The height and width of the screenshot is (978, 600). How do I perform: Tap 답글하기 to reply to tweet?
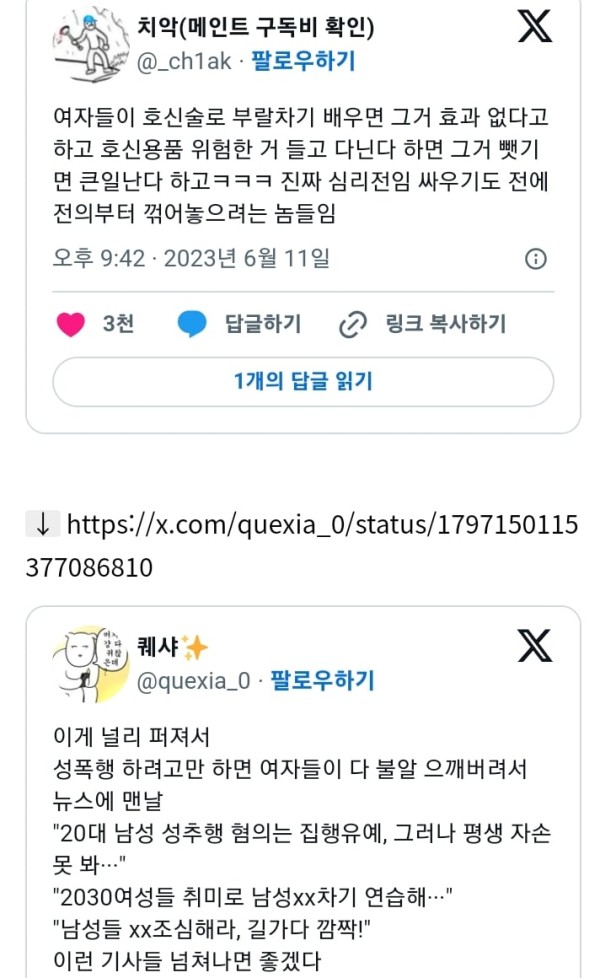point(240,324)
